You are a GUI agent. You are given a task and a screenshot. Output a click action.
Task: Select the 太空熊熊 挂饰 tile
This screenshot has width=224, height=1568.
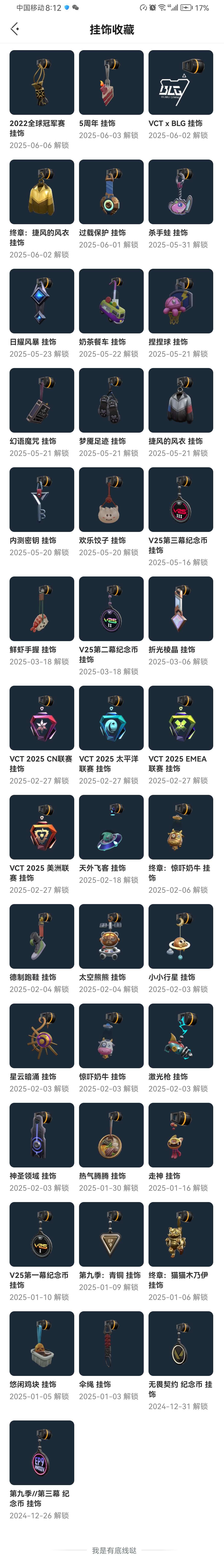(x=111, y=936)
